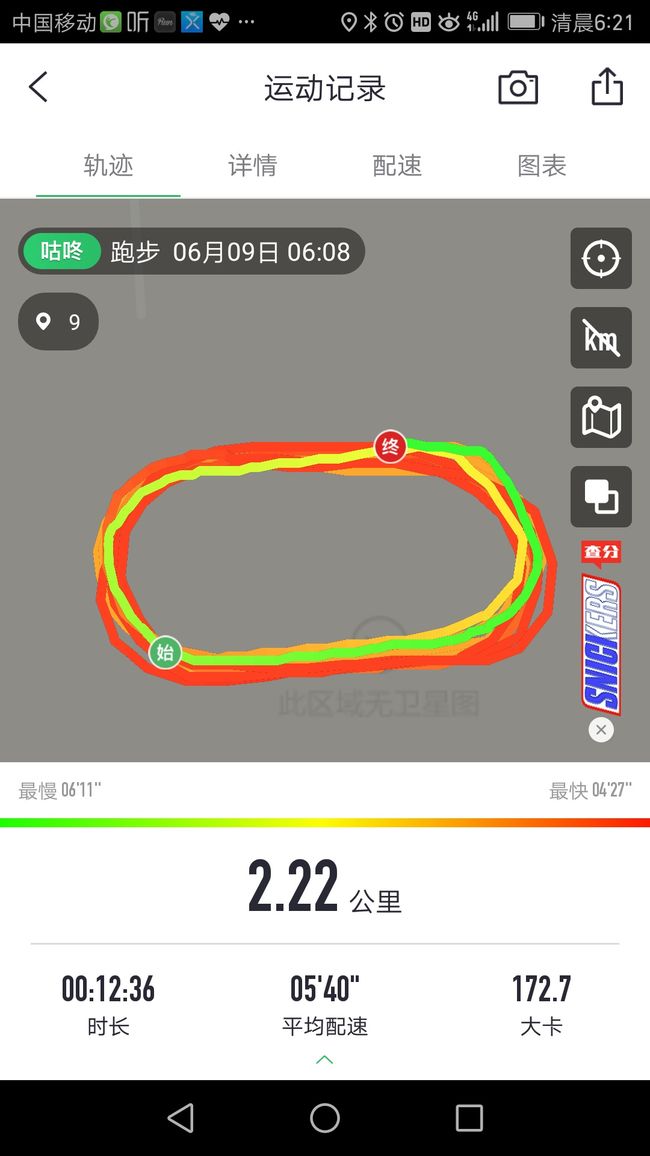Switch to the 详情 tab

(x=252, y=165)
